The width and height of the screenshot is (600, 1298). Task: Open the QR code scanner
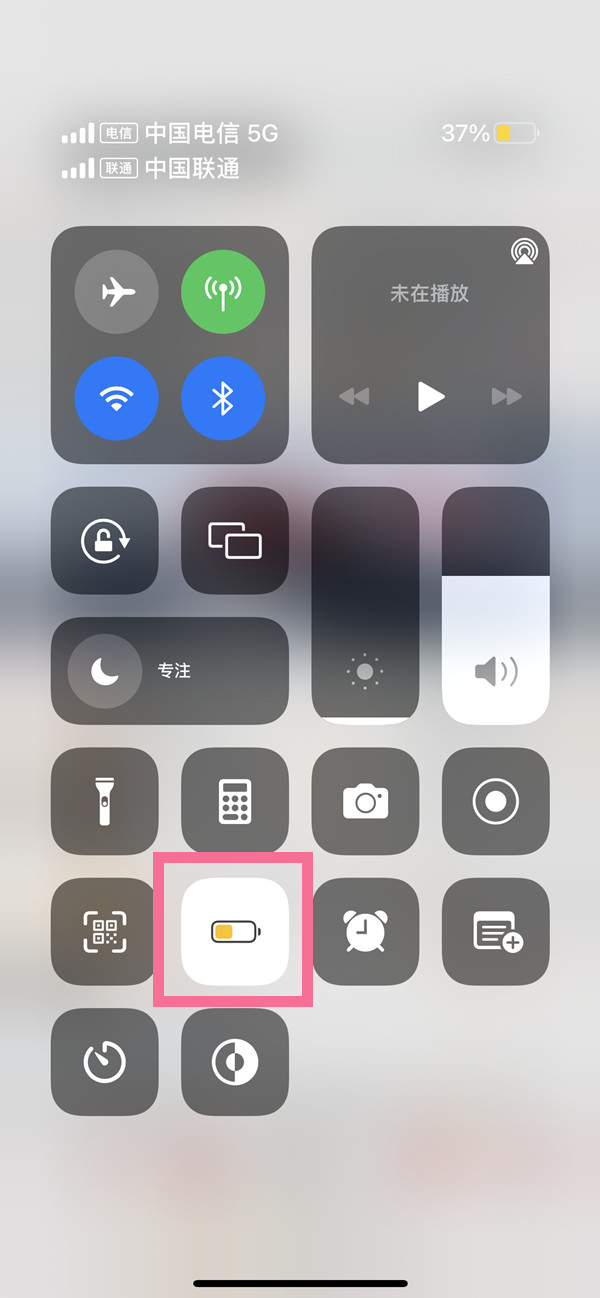point(105,931)
